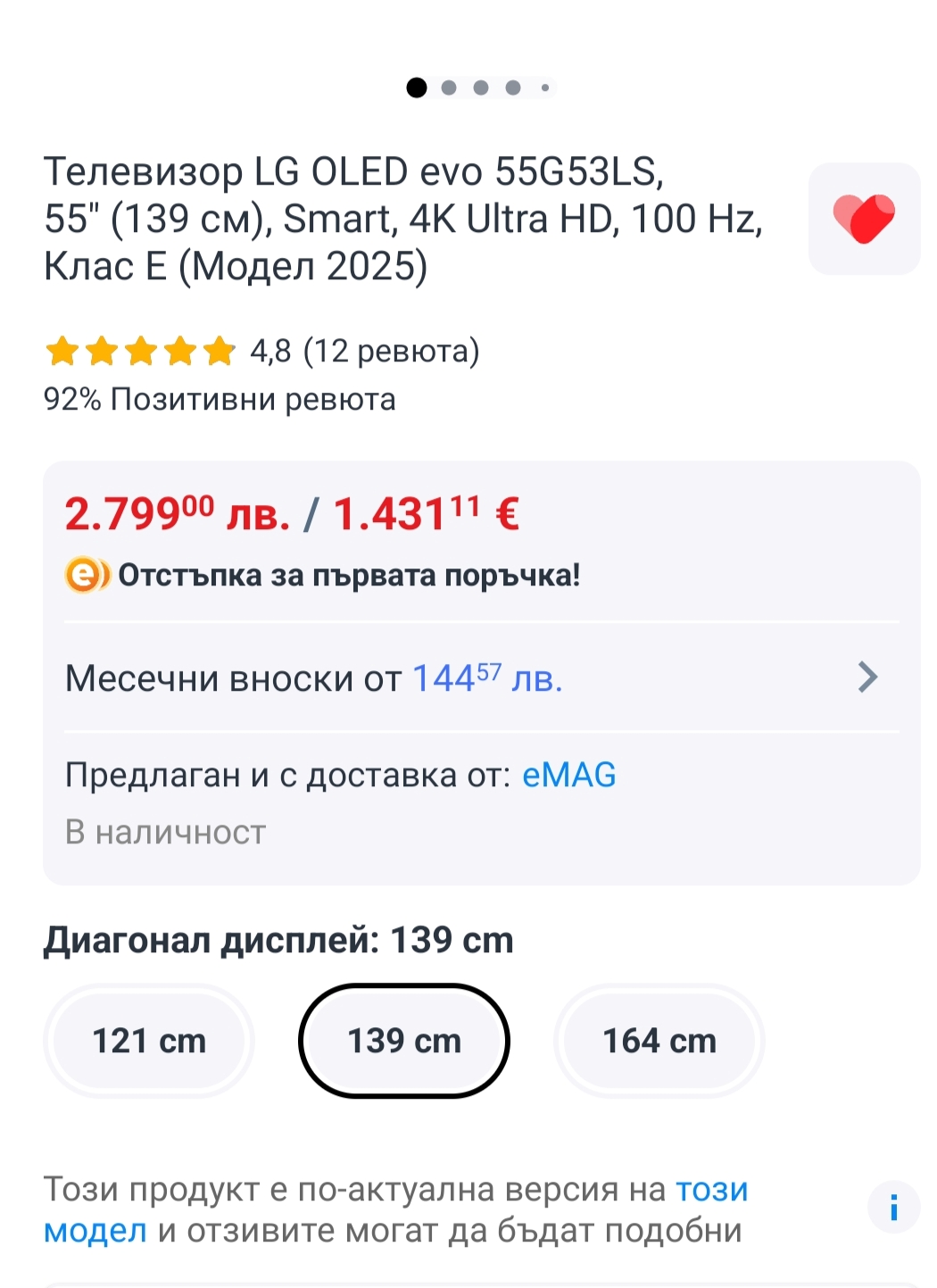The height and width of the screenshot is (1288, 937).
Task: Tap the blue info icon
Action: (x=893, y=1209)
